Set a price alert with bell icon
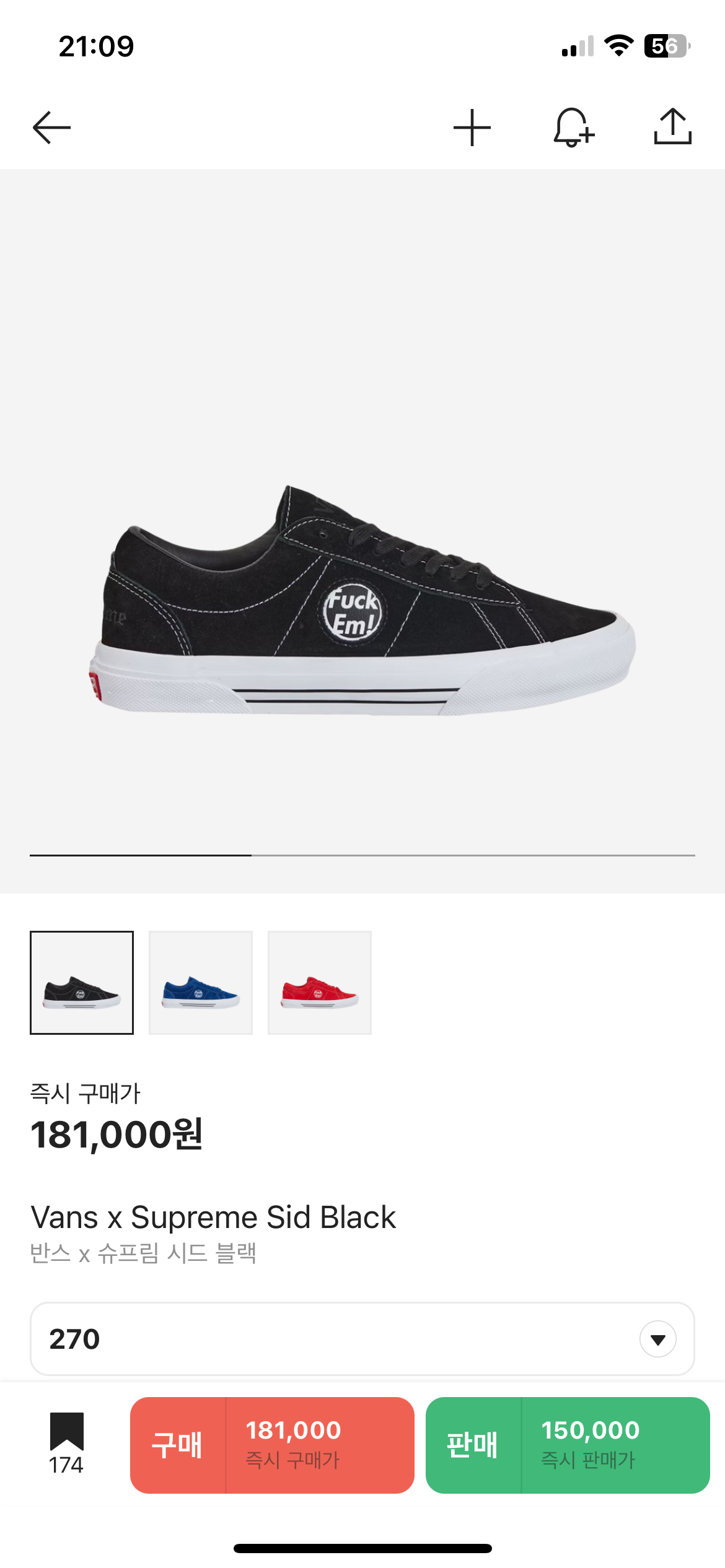 (x=573, y=128)
